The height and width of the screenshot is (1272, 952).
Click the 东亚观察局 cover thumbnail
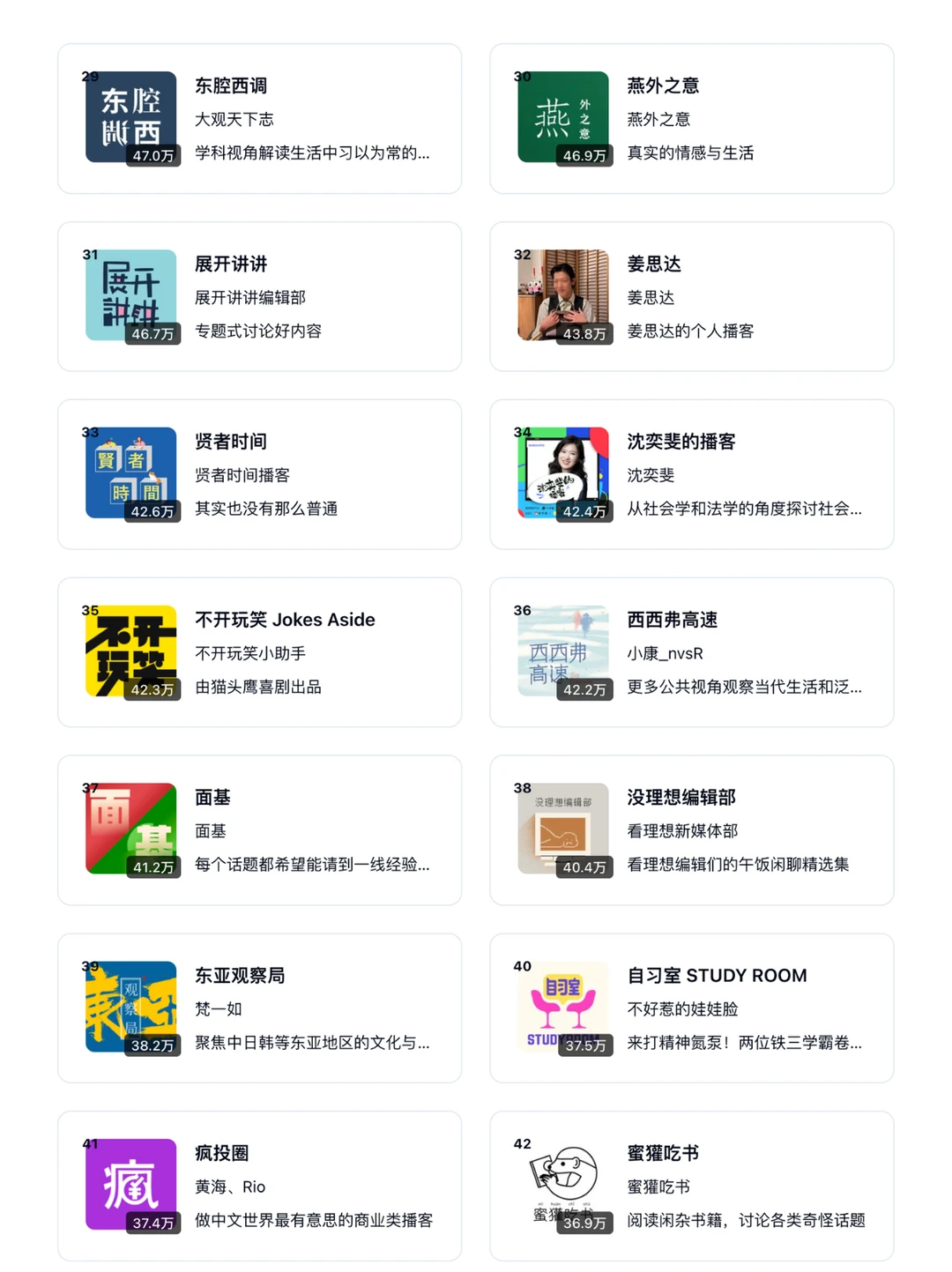130,1006
